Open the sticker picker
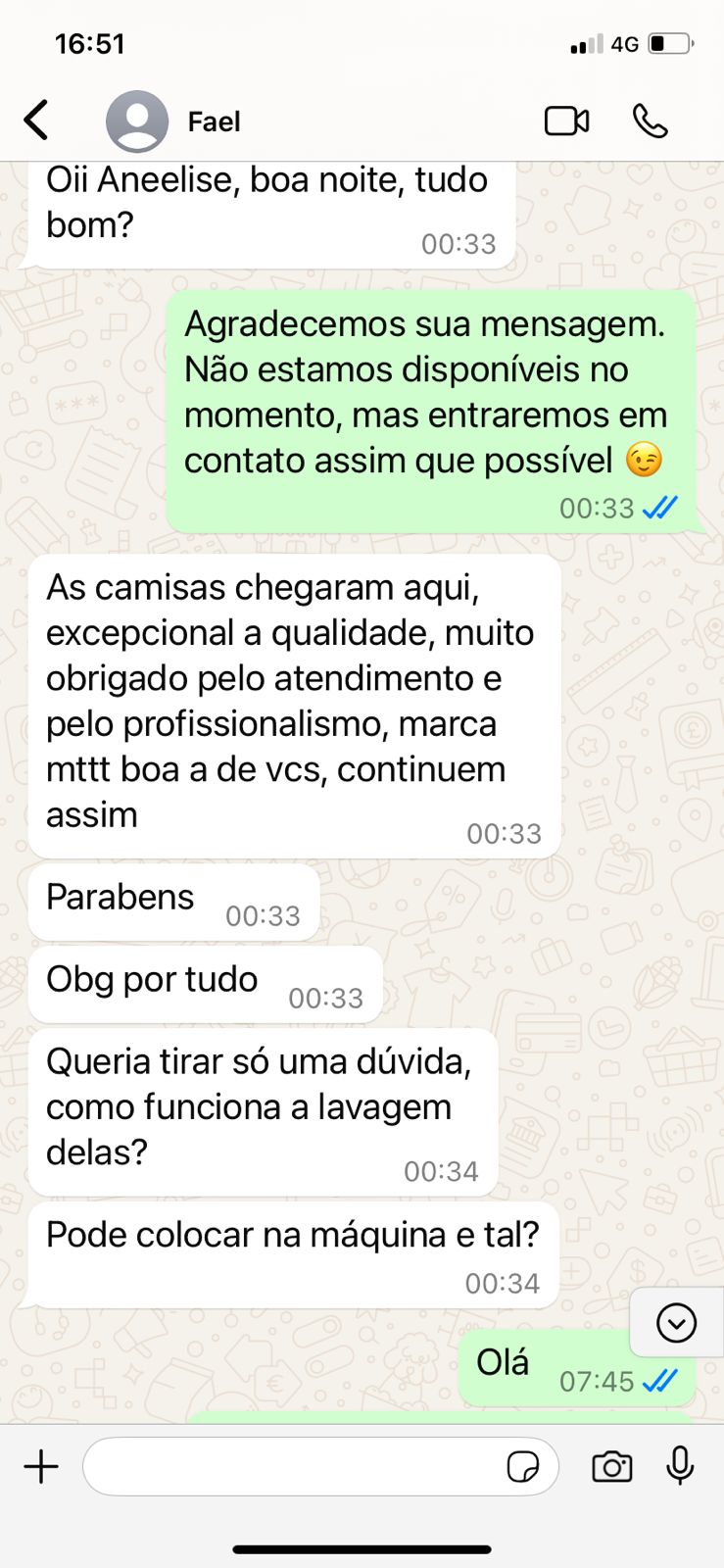724x1568 pixels. 523,1467
